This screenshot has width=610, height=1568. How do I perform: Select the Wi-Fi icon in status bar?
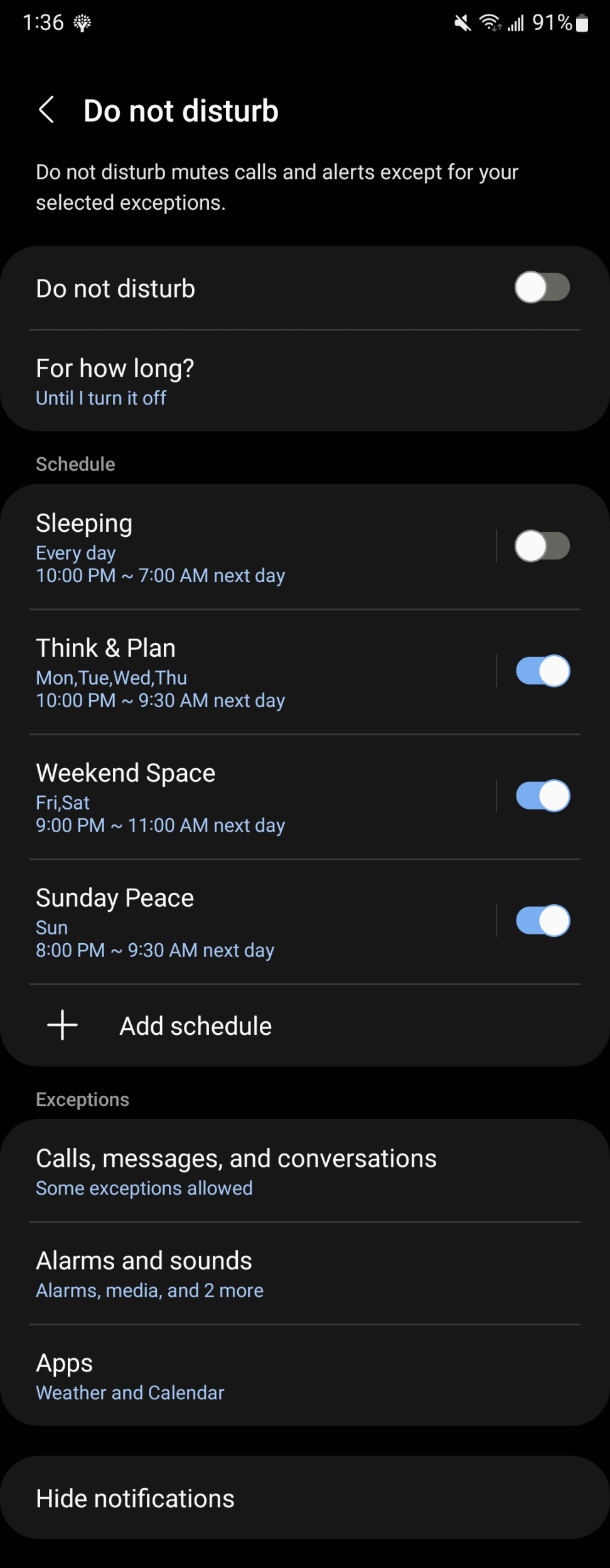pos(491,23)
